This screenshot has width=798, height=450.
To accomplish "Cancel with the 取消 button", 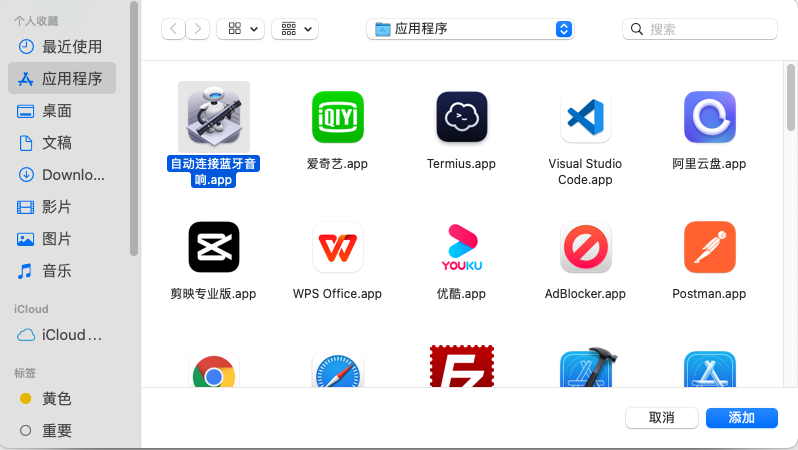I will coord(661,417).
